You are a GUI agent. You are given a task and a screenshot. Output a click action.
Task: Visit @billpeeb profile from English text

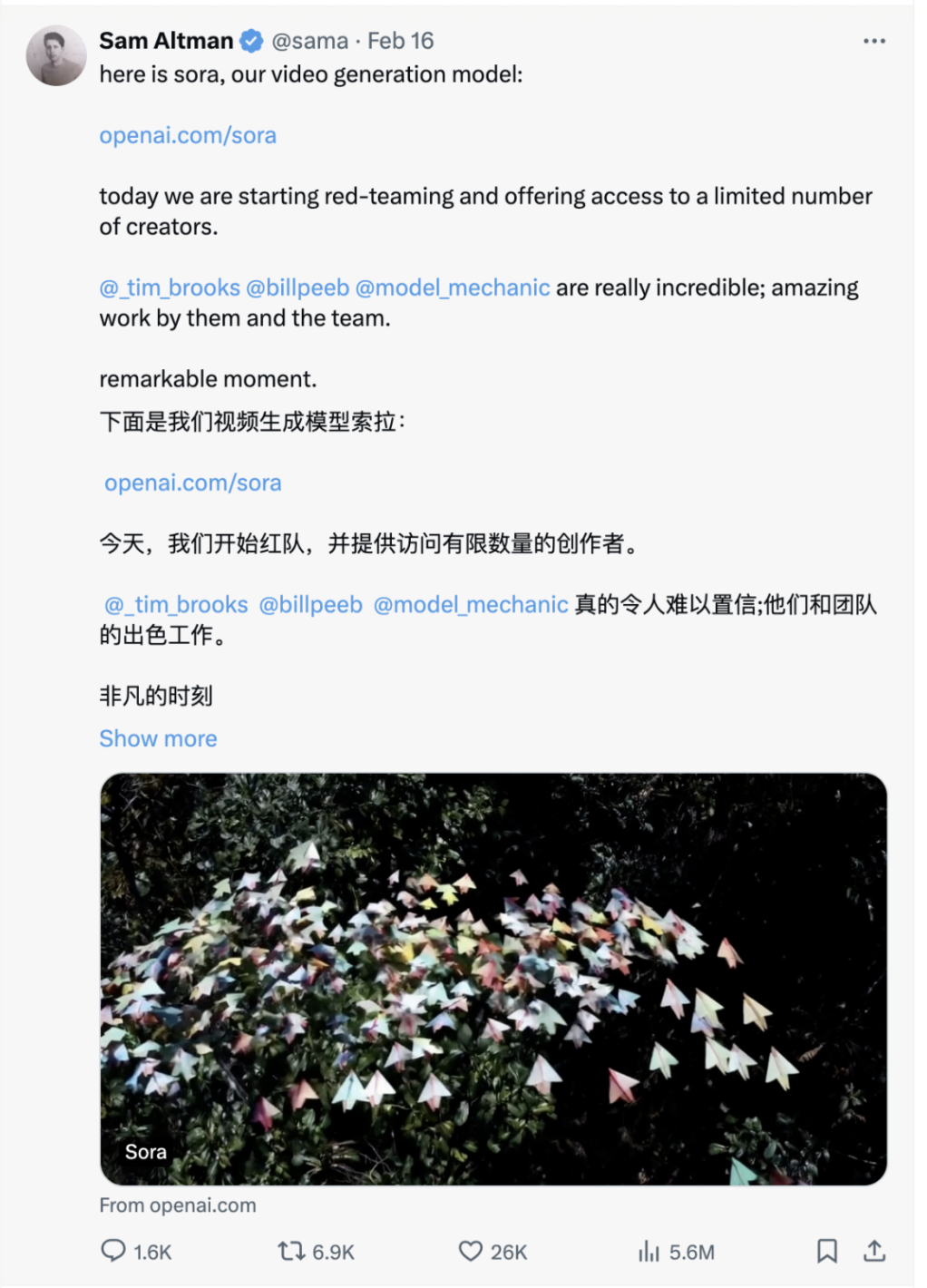coord(298,288)
